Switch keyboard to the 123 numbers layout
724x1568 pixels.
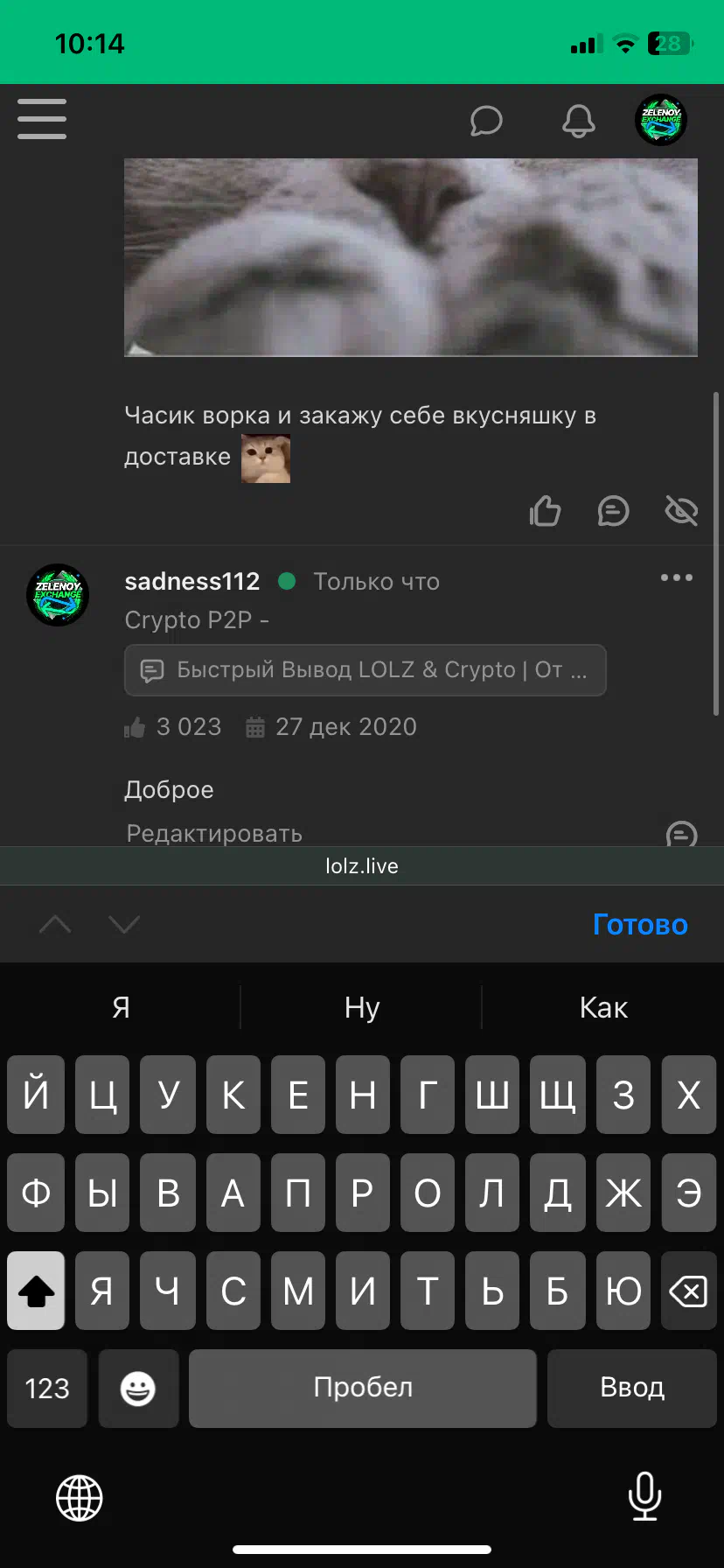click(x=47, y=1388)
